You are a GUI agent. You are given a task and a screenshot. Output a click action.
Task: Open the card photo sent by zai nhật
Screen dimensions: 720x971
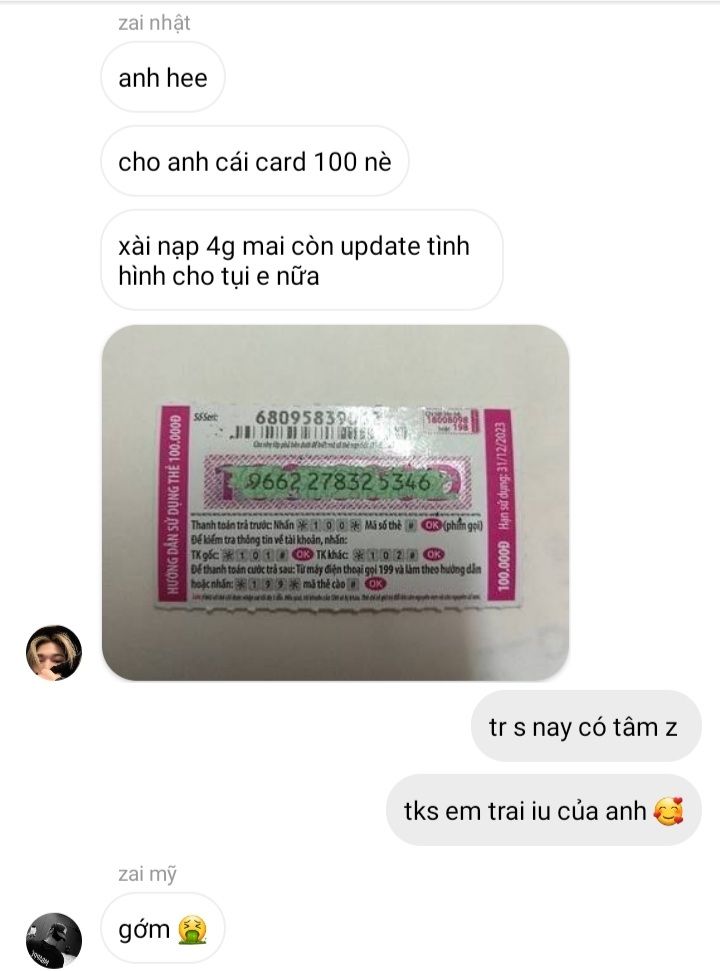[335, 502]
